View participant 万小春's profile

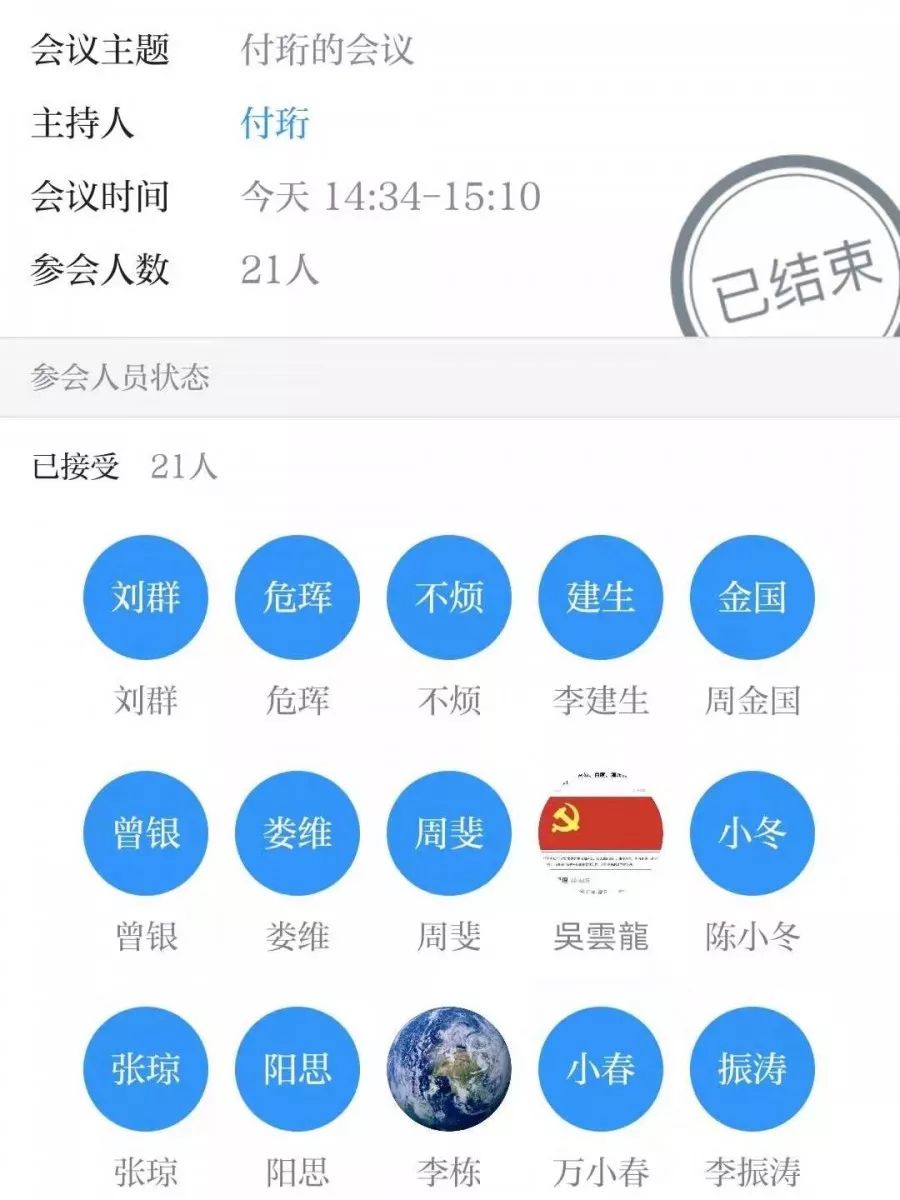[x=600, y=1069]
